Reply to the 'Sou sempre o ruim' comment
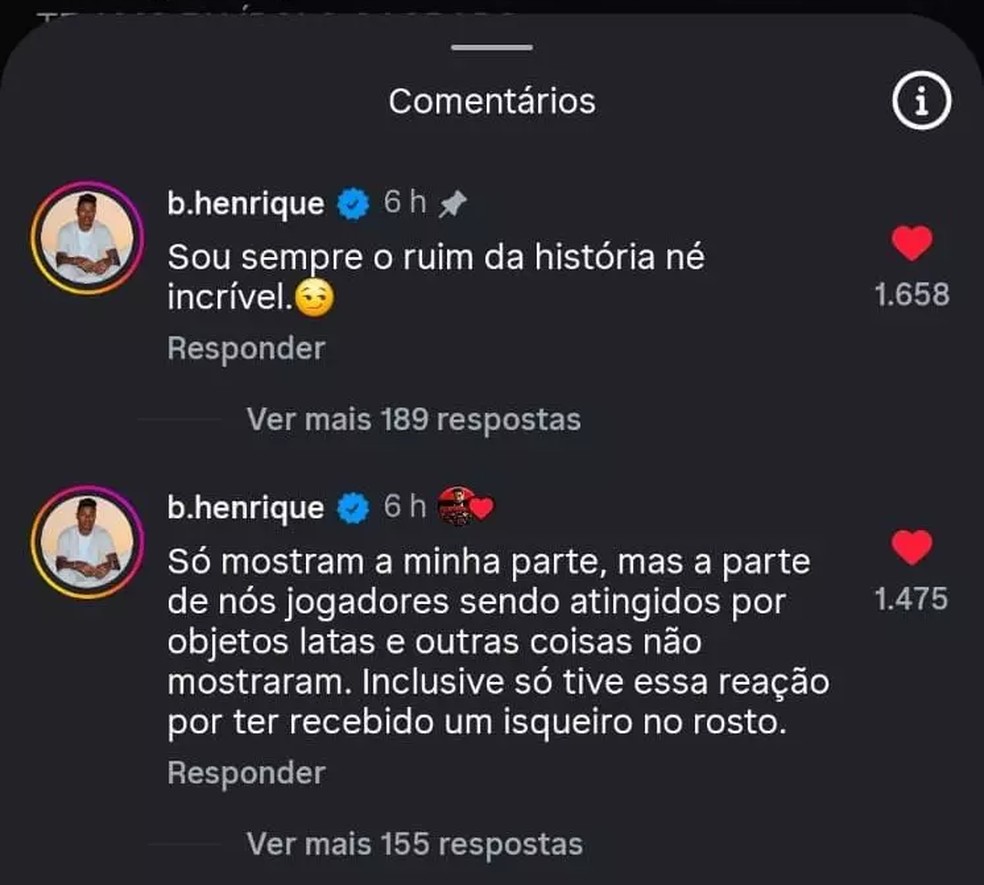The width and height of the screenshot is (984, 885). pyautogui.click(x=245, y=349)
